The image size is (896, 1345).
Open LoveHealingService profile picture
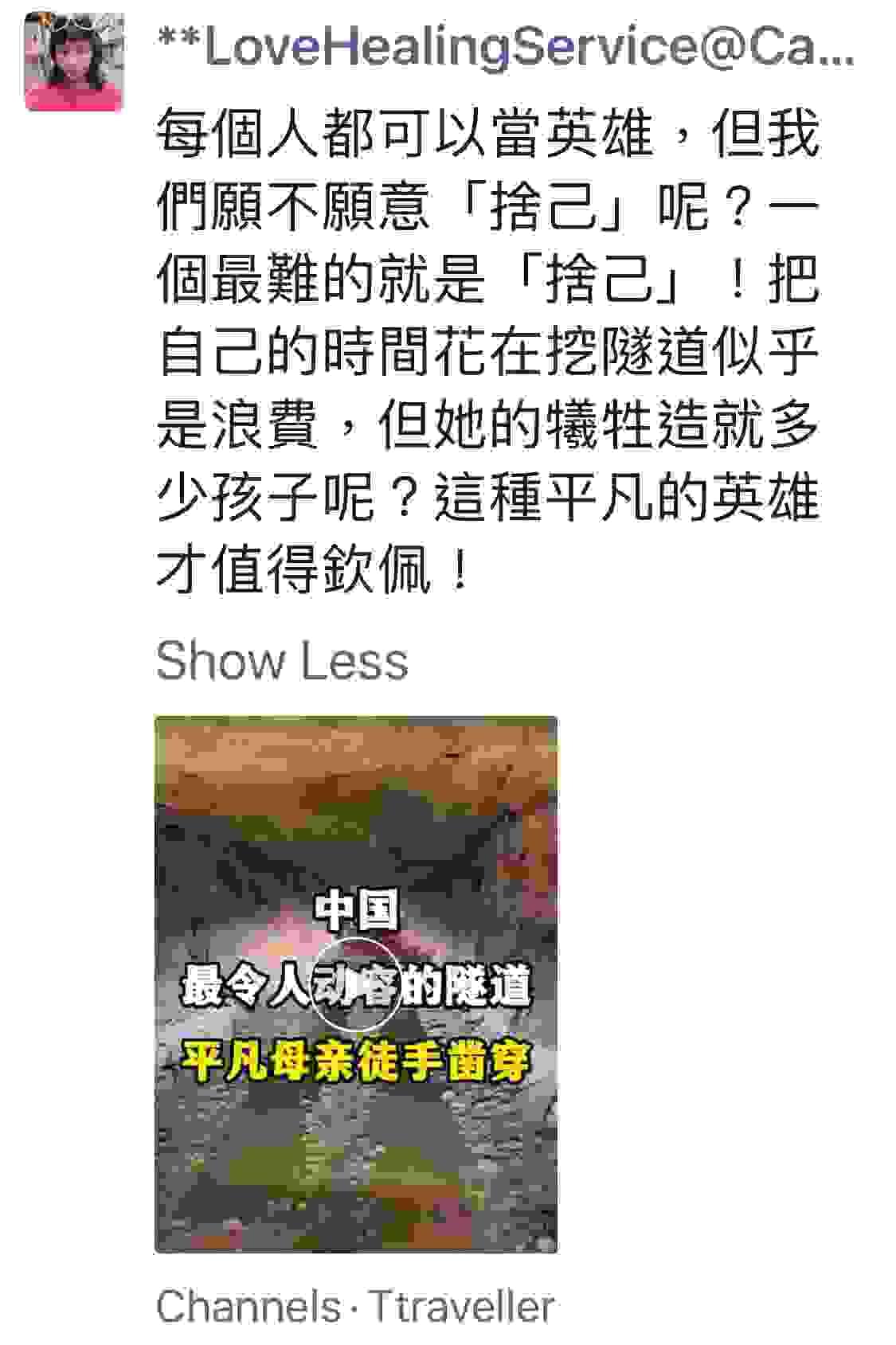74,62
